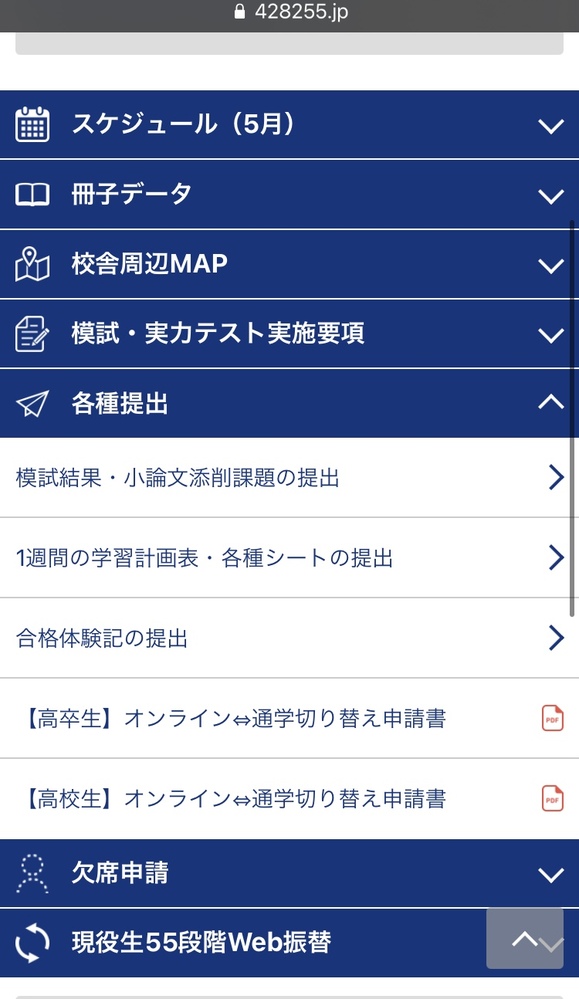
Task: Expand the 欠席申請 section
Action: point(289,873)
